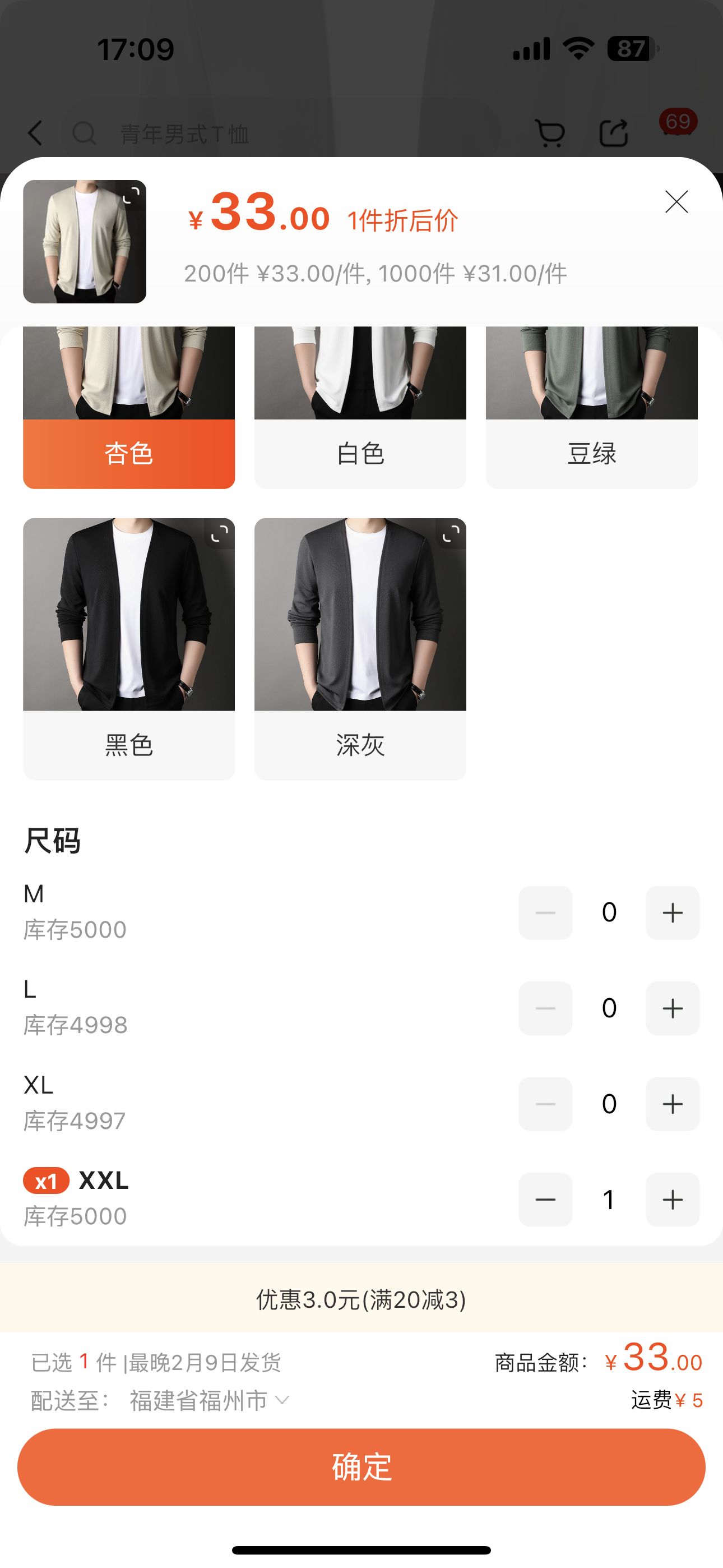Add one piece of size L
Image resolution: width=723 pixels, height=1568 pixels.
[x=672, y=1008]
